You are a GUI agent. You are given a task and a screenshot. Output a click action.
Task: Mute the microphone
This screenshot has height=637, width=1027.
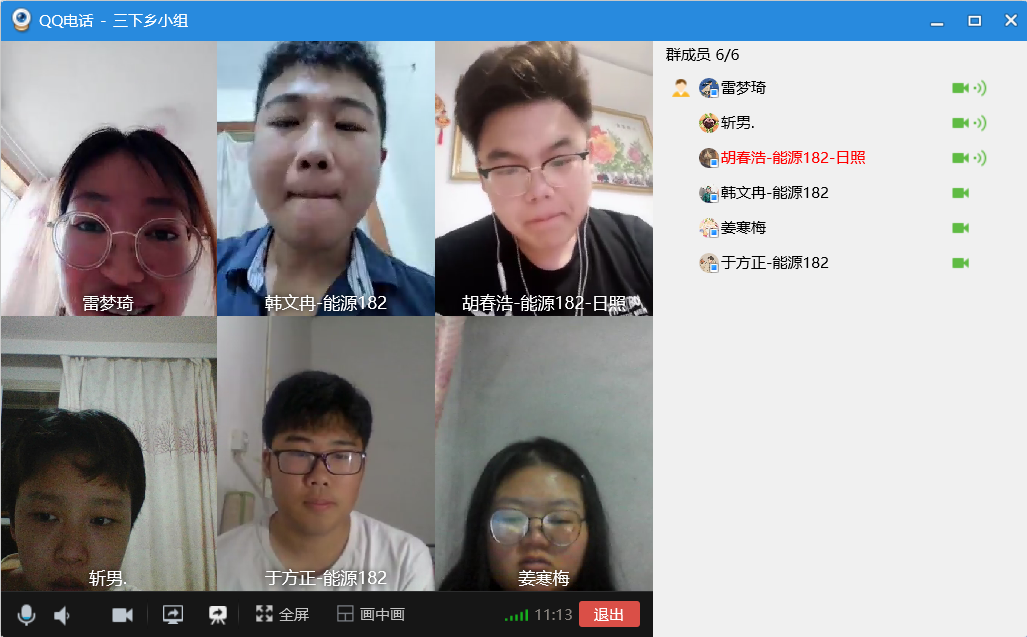[27, 614]
